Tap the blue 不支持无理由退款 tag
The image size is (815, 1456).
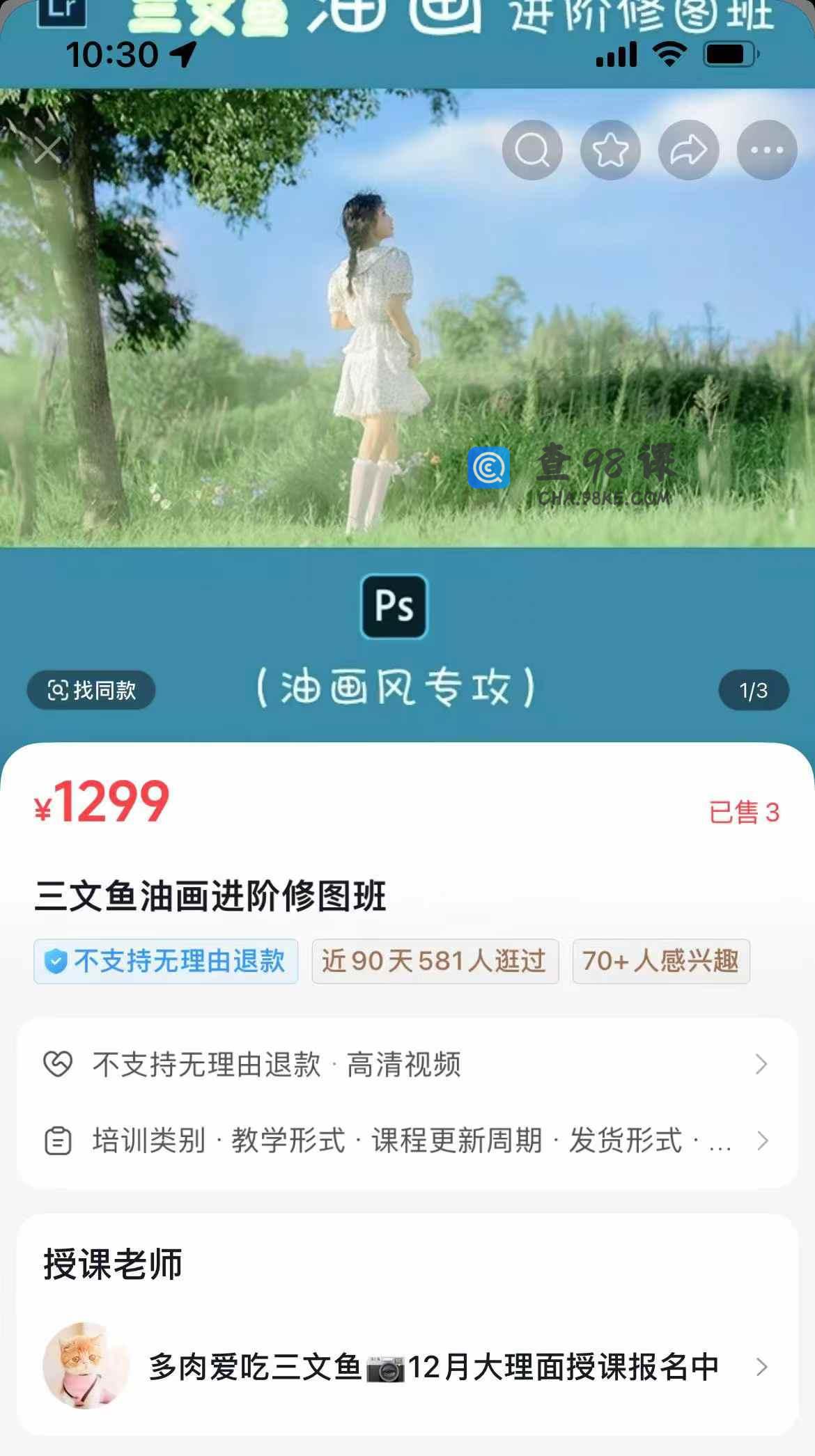[x=166, y=961]
